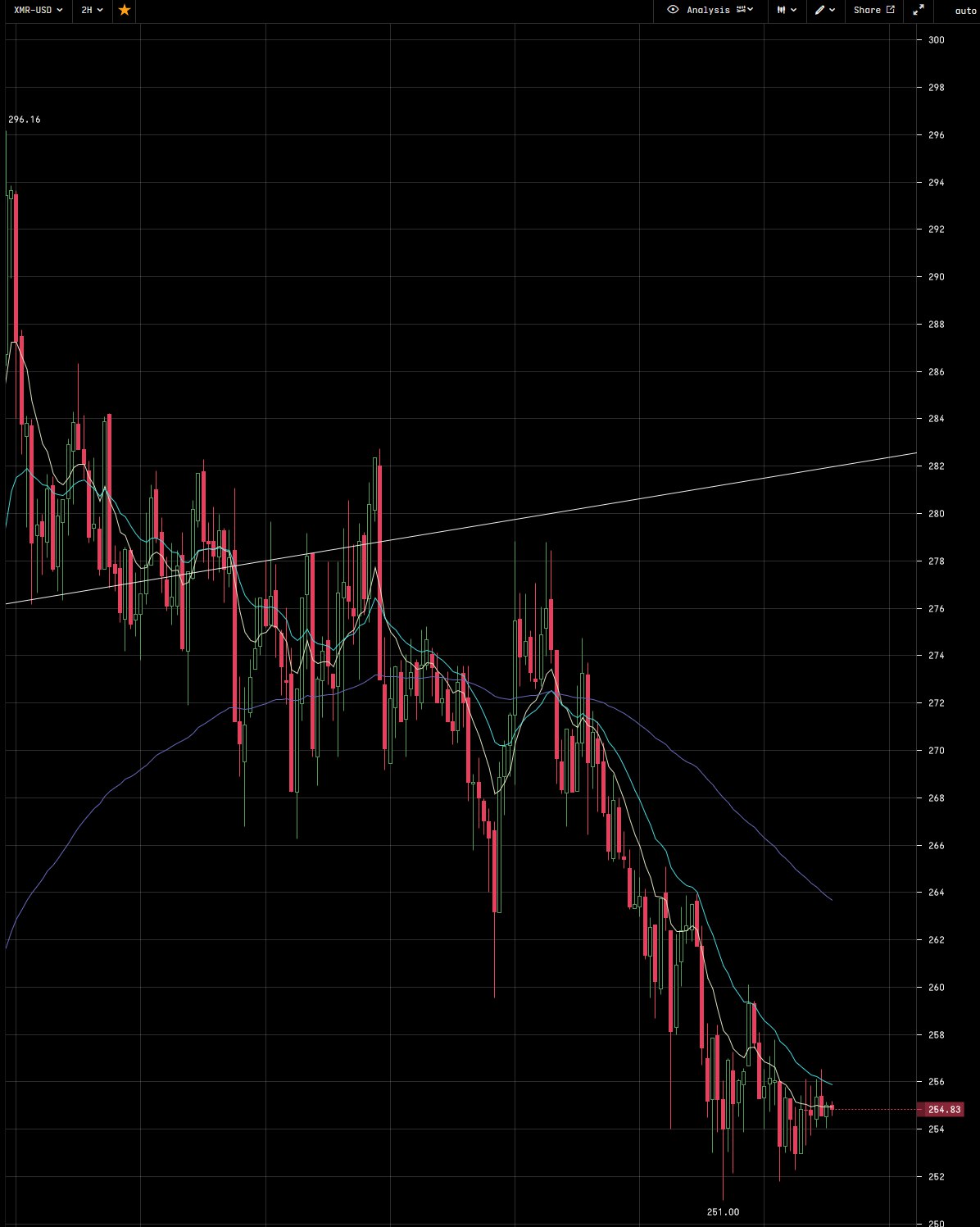The width and height of the screenshot is (980, 1227).
Task: Open the XMR-USD pair dropdown
Action: click(x=38, y=11)
